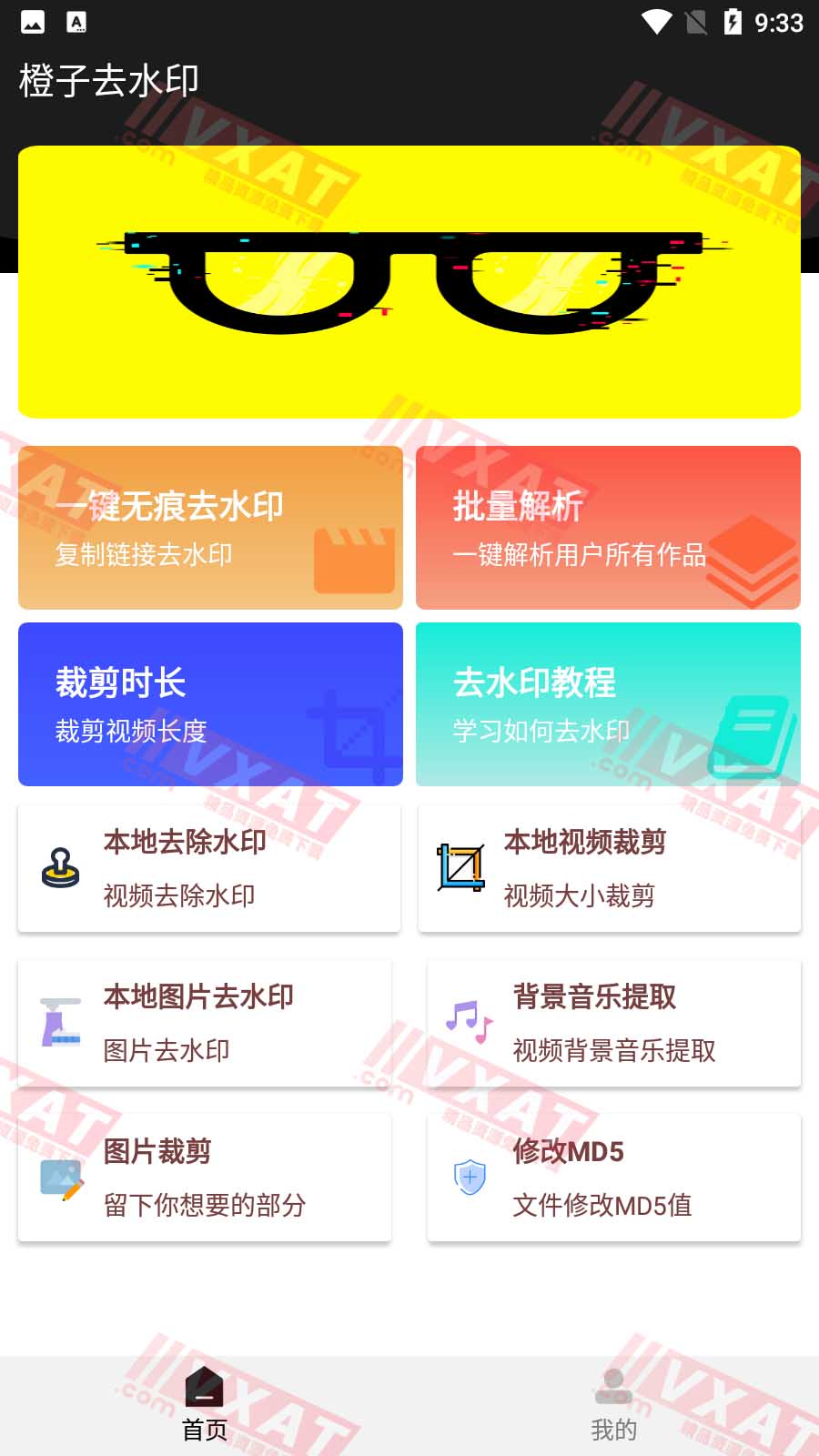Viewport: 819px width, 1456px height.
Task: Open 批量解析 card
Action: pyautogui.click(x=608, y=528)
